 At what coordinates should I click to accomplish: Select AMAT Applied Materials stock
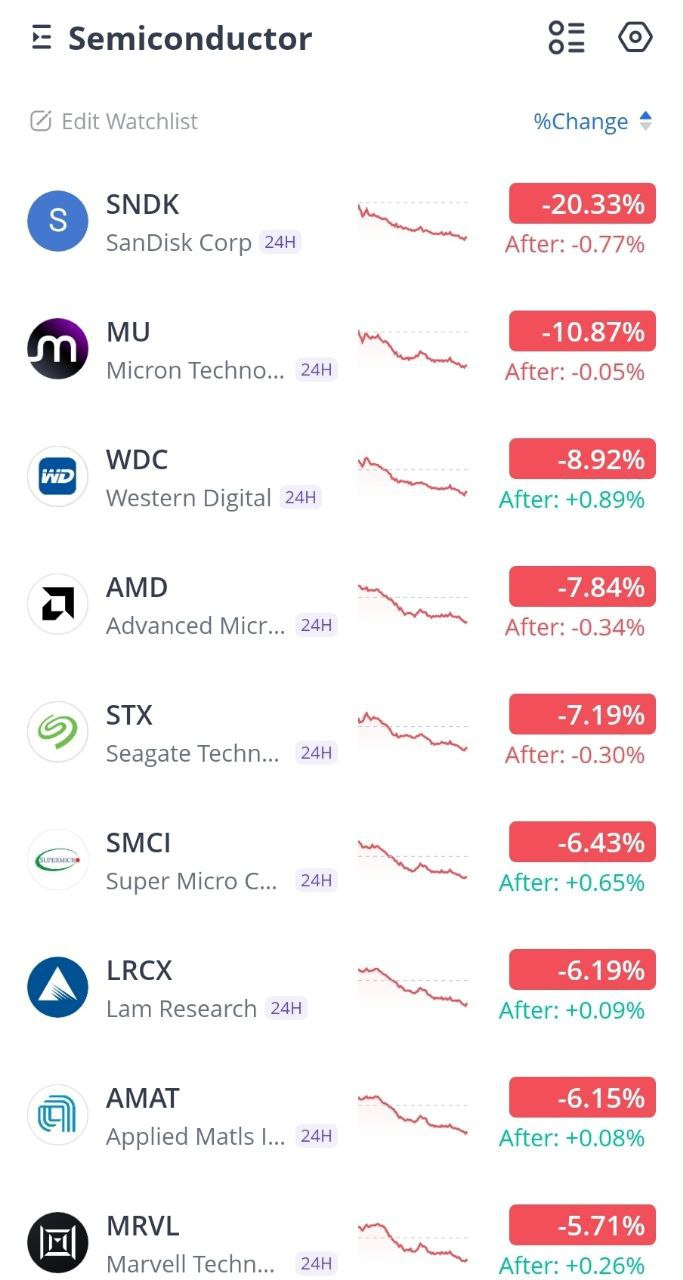341,1116
